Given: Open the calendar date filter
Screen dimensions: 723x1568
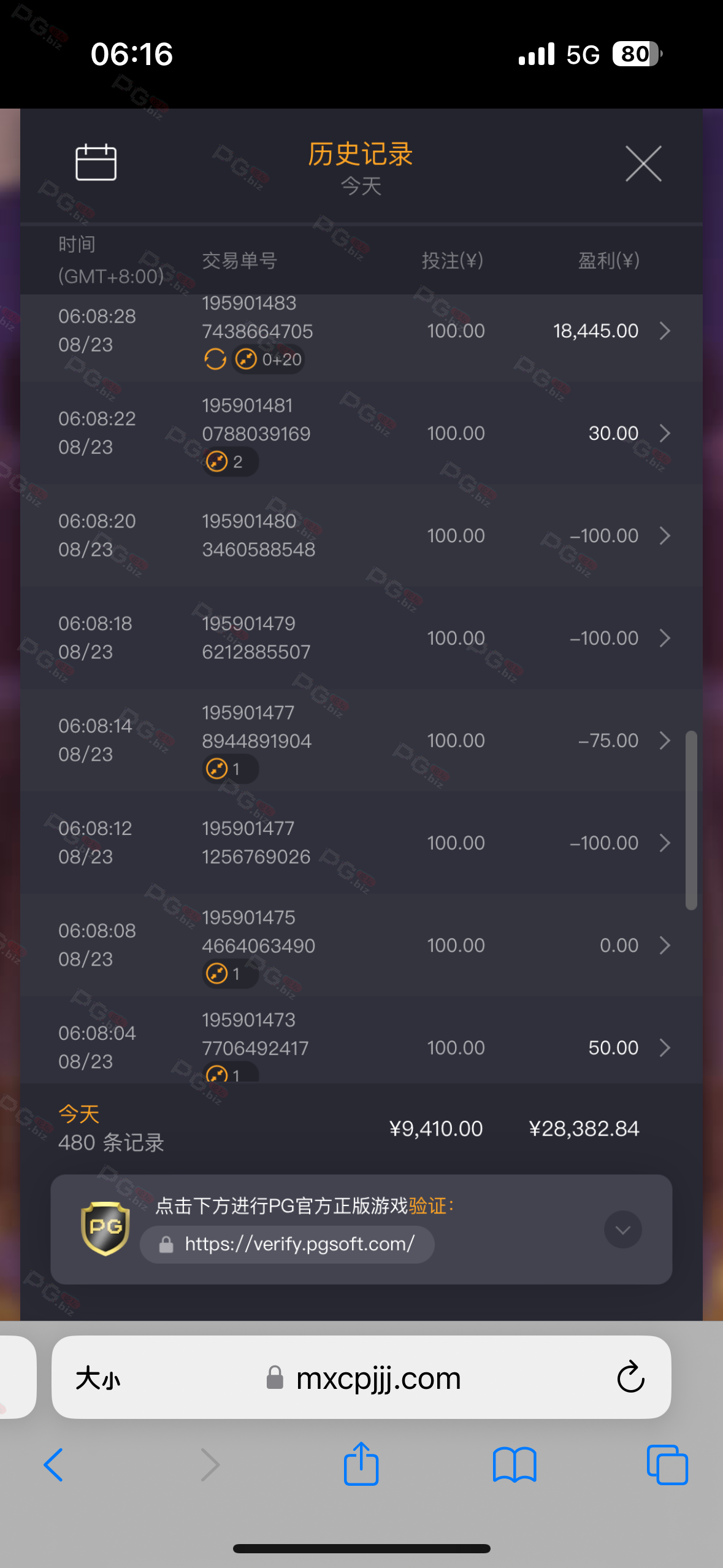Looking at the screenshot, I should [96, 163].
